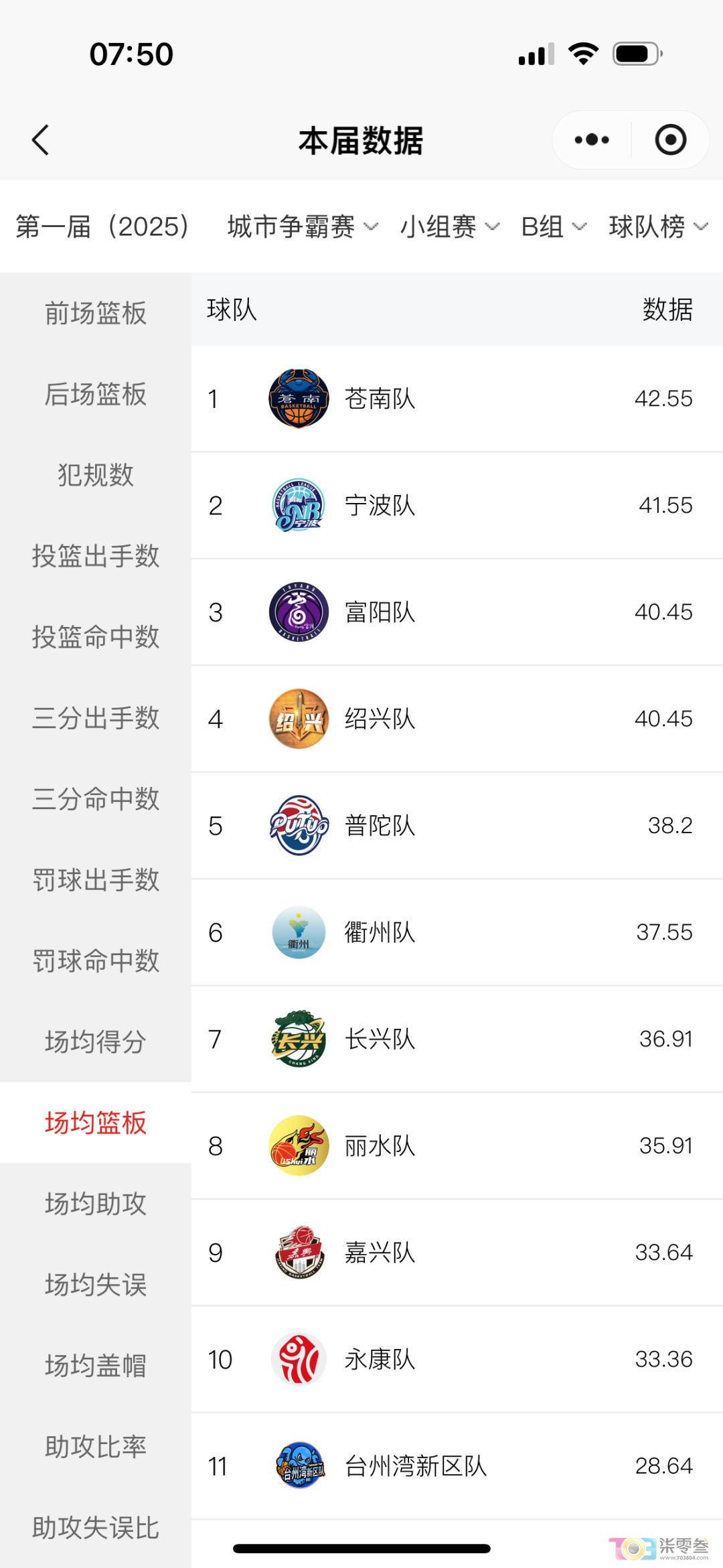Switch to 投篮出手数 category
Image resolution: width=723 pixels, height=1568 pixels.
tap(95, 556)
